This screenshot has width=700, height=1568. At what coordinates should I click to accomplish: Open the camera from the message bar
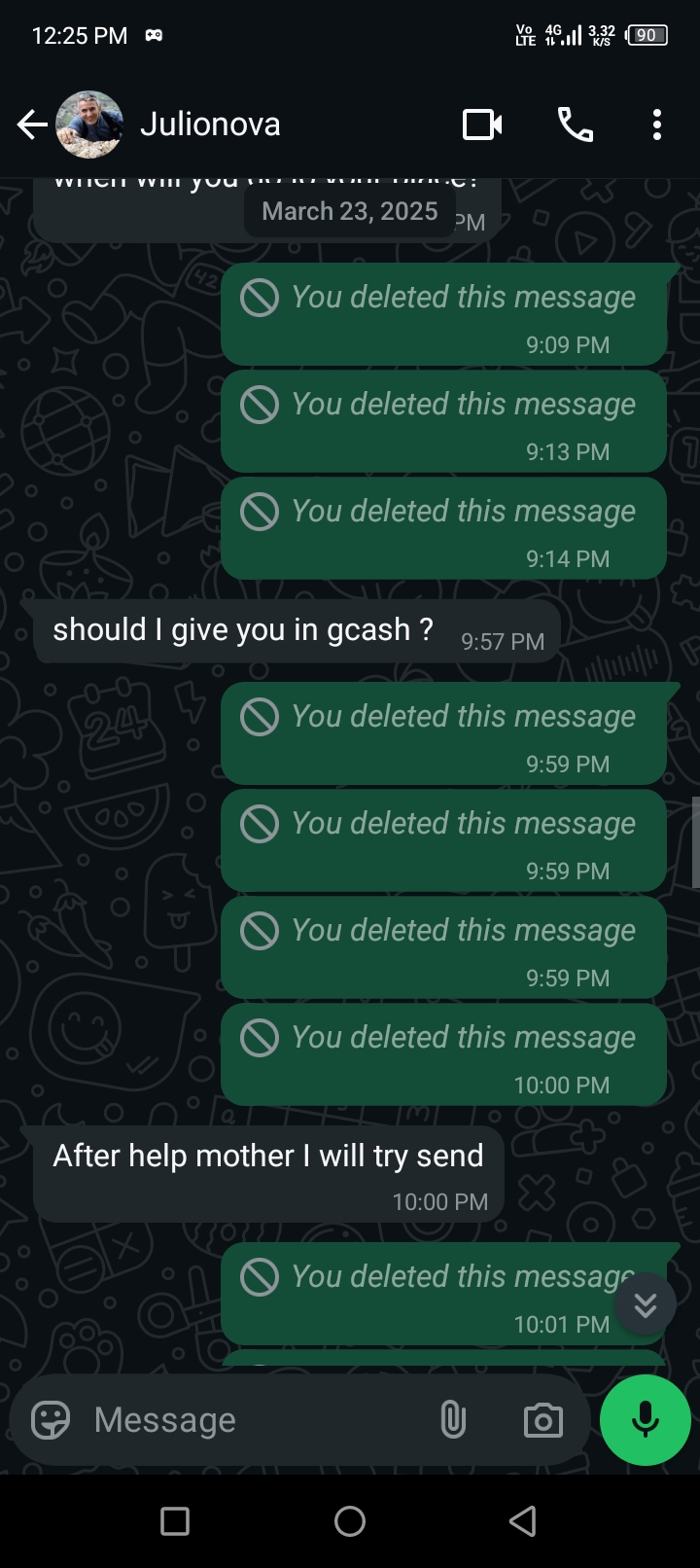(x=542, y=1420)
